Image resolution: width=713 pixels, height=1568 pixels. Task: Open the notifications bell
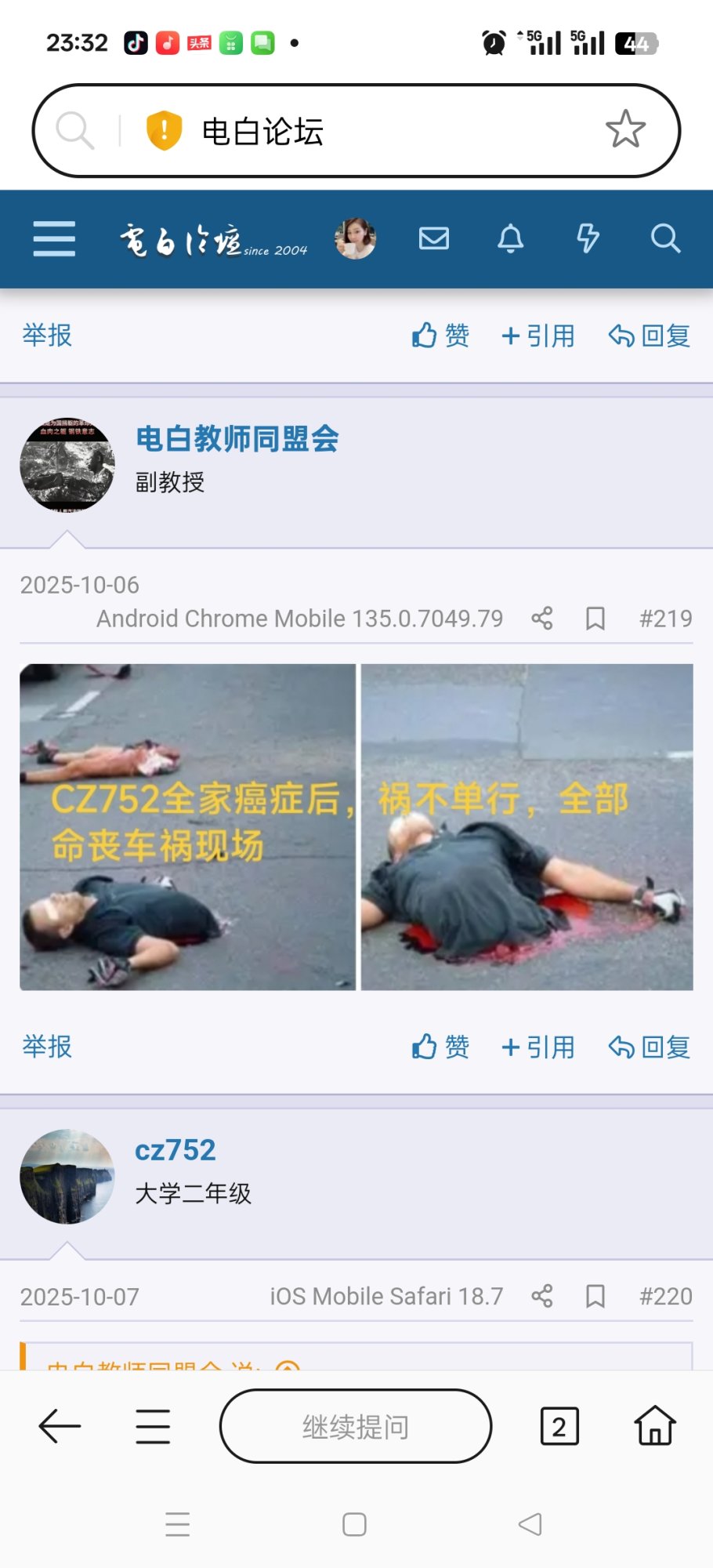[x=510, y=238]
